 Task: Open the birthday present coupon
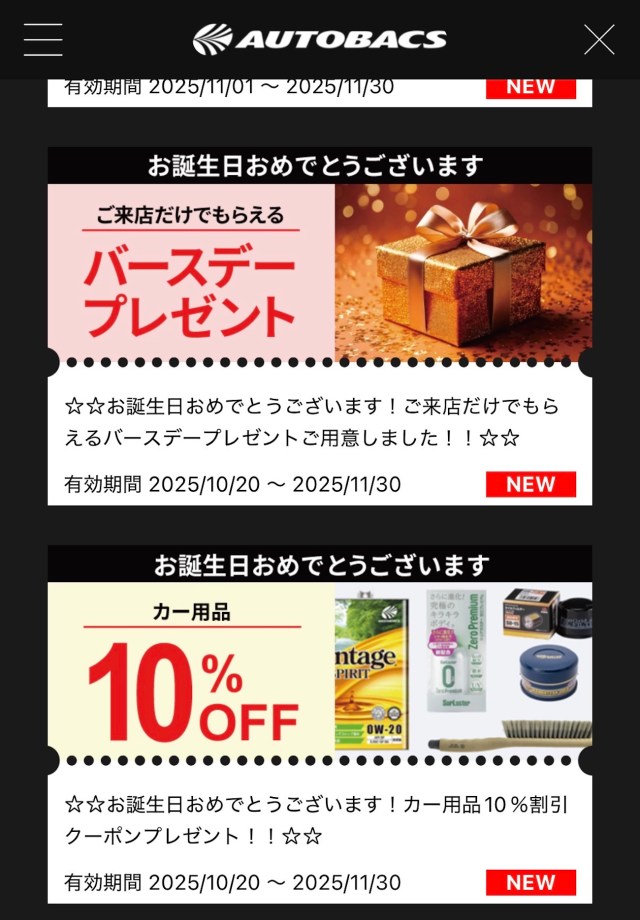click(320, 325)
